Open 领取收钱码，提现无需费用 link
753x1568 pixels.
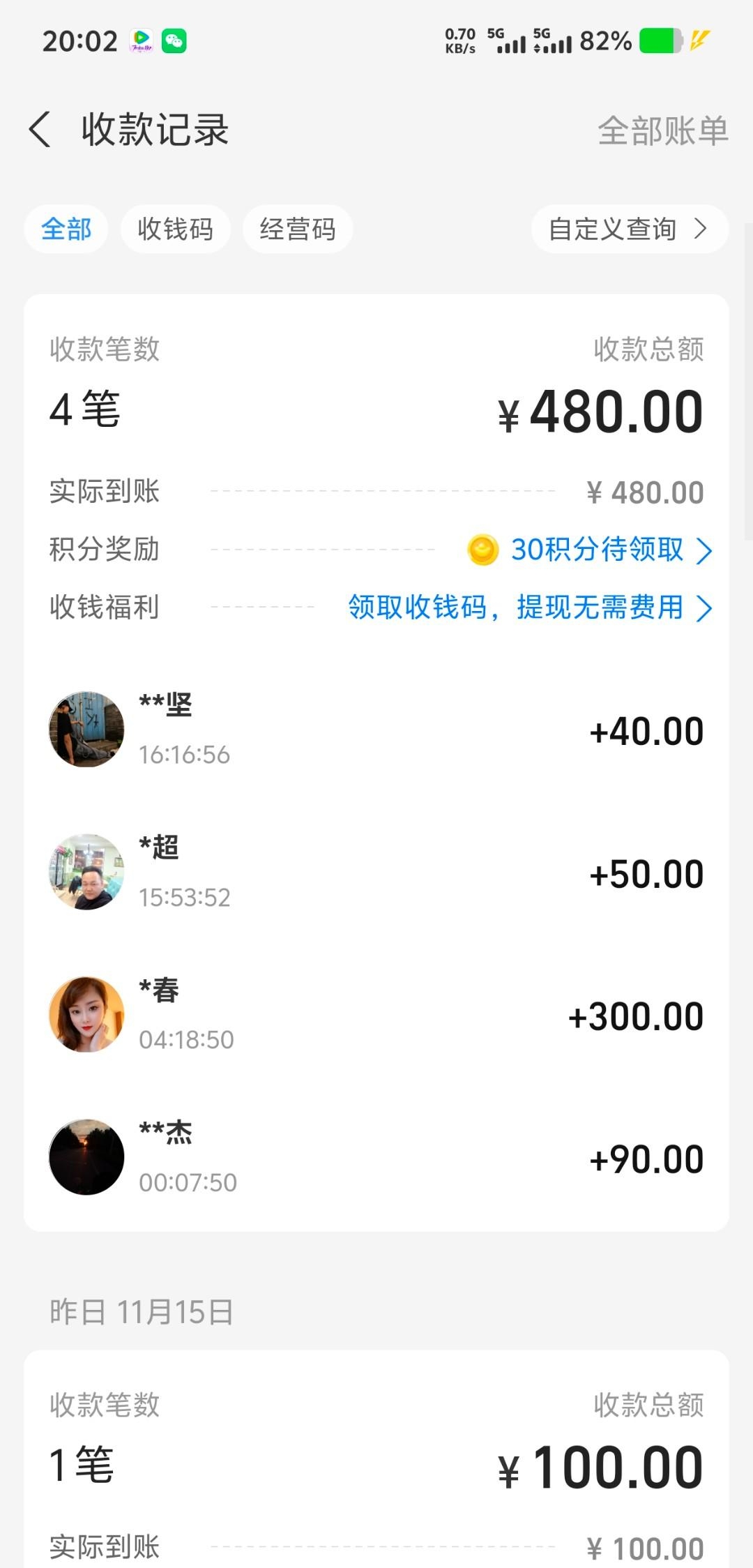point(528,608)
